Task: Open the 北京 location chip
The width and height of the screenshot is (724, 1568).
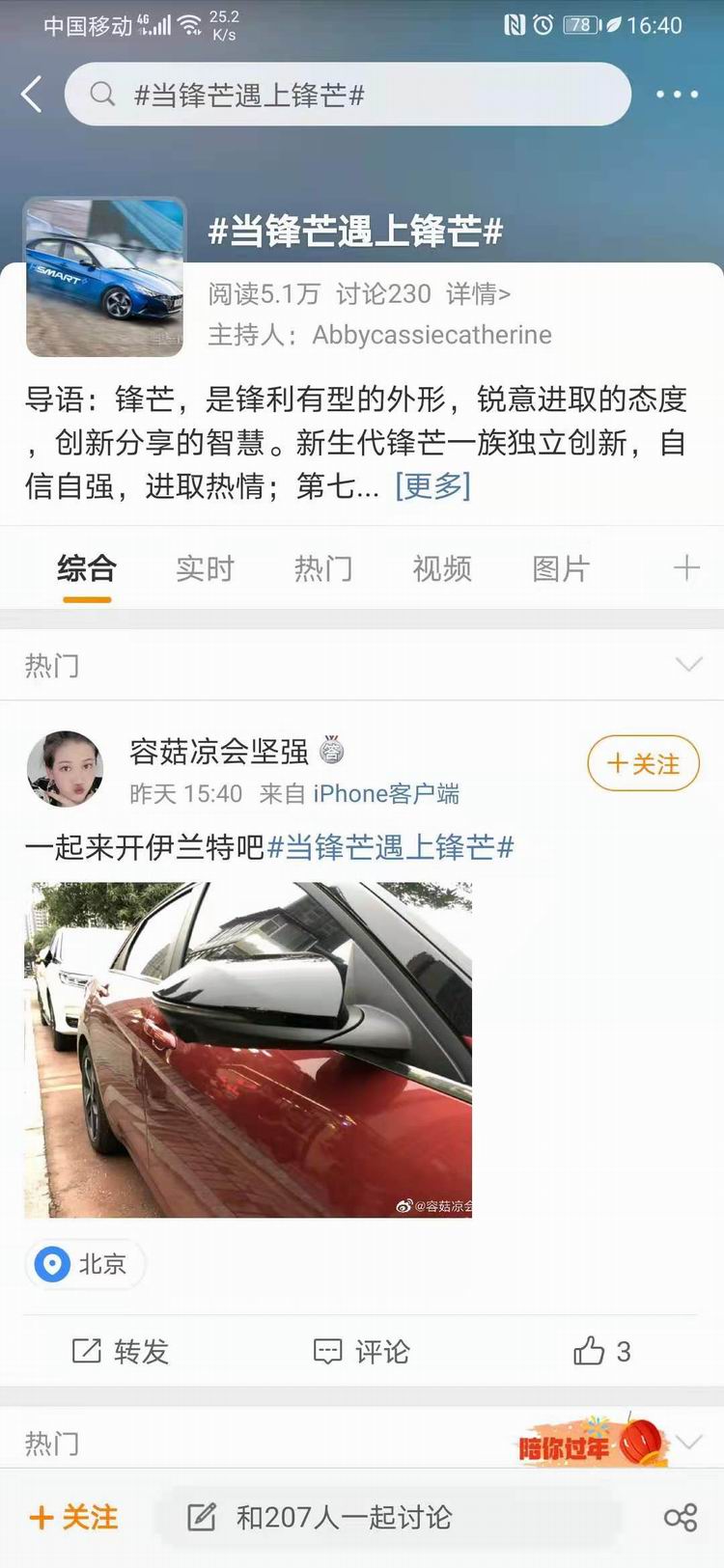Action: 85,1264
